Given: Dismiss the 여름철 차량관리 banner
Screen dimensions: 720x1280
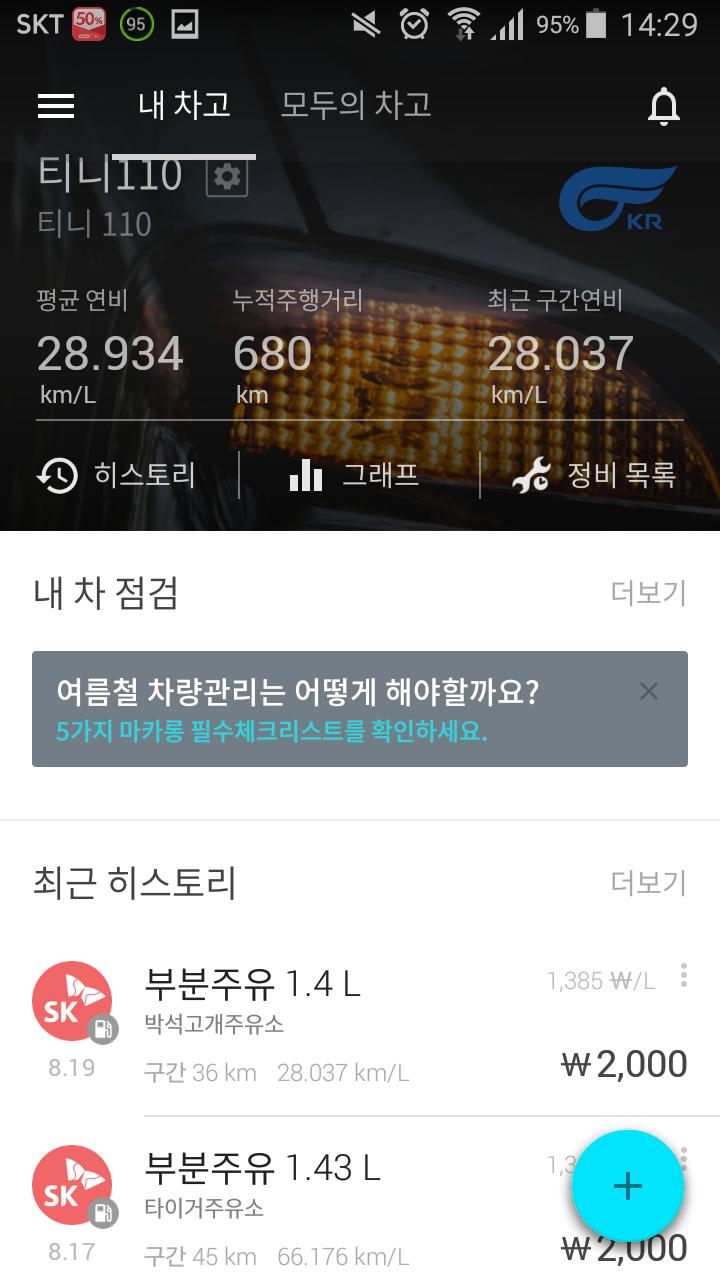Looking at the screenshot, I should [x=649, y=691].
